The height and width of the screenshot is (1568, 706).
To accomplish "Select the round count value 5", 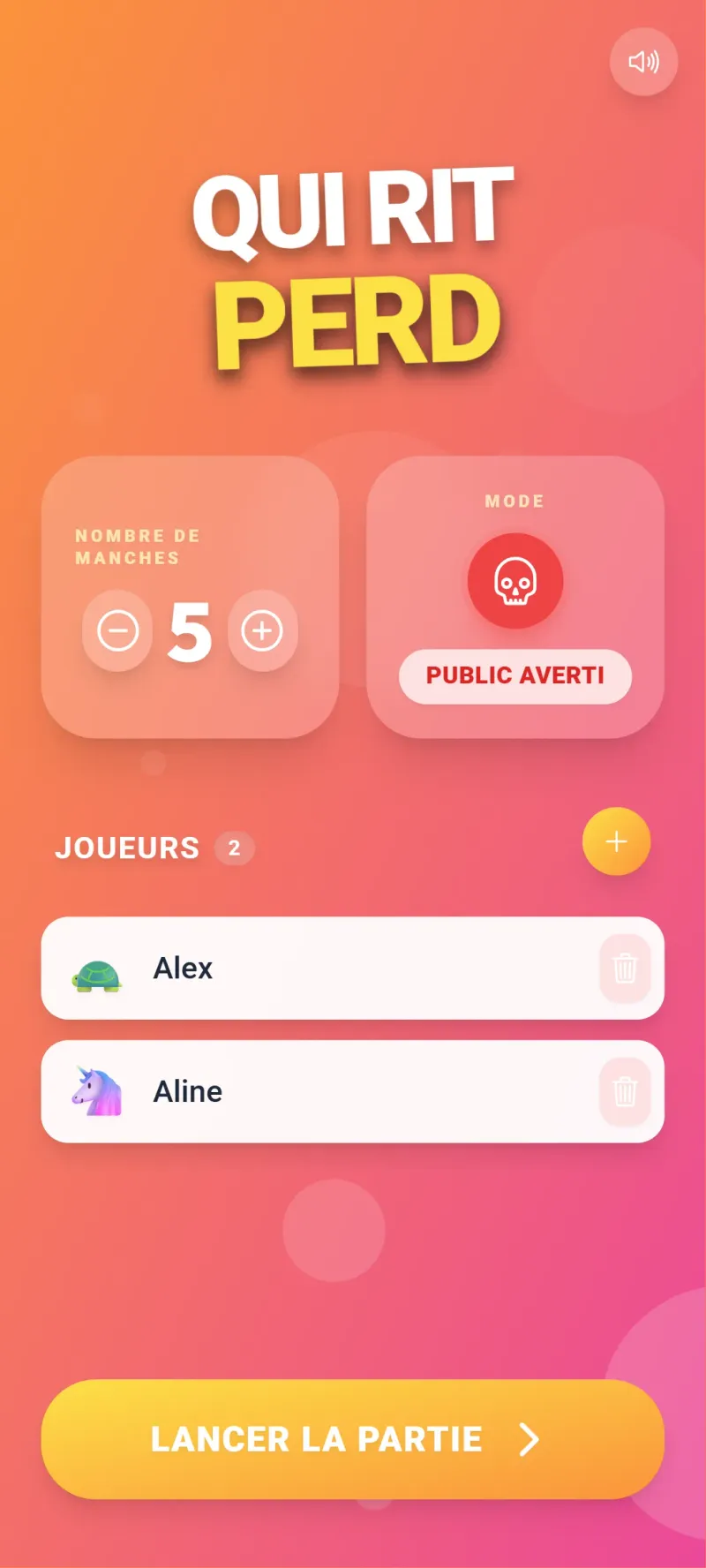I will click(x=190, y=630).
